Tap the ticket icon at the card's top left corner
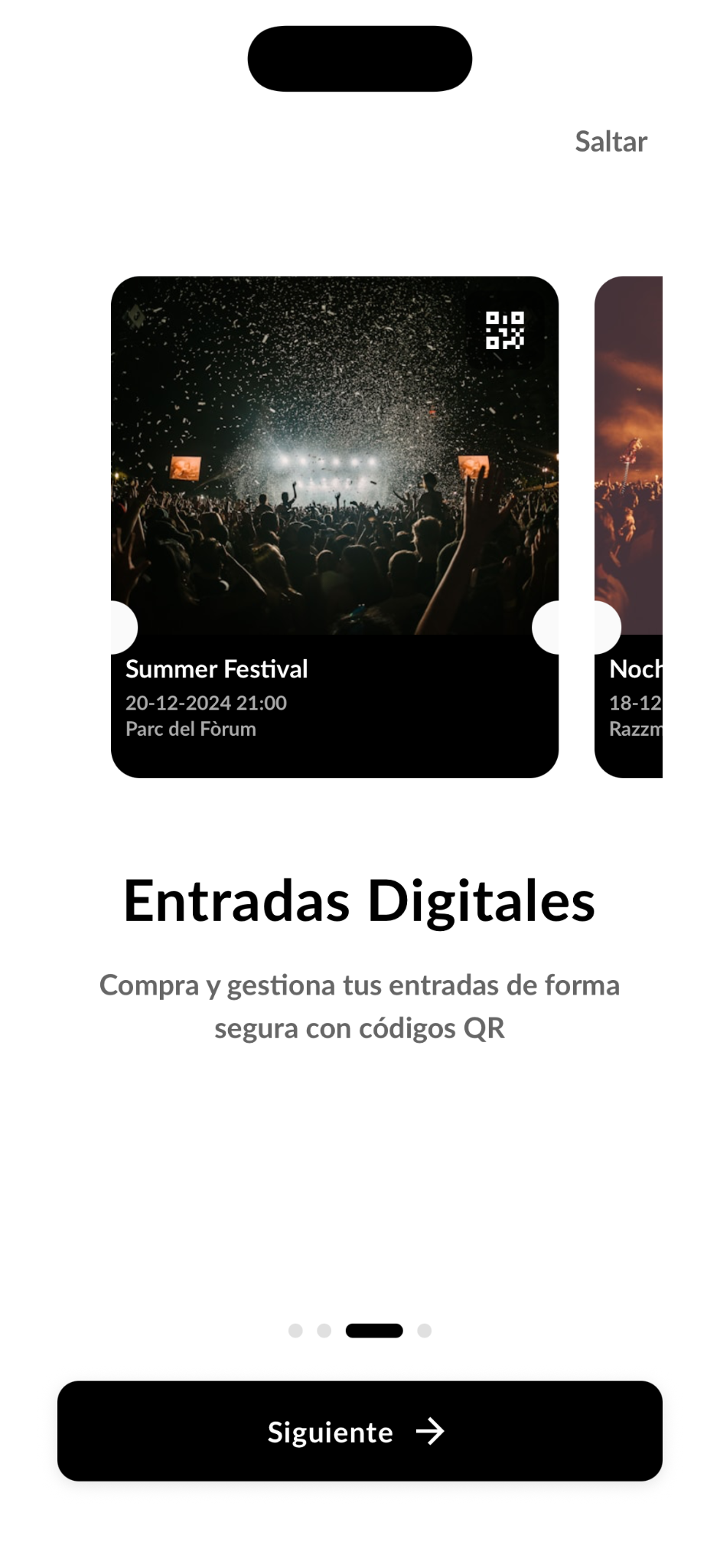The image size is (720, 1568). click(136, 315)
